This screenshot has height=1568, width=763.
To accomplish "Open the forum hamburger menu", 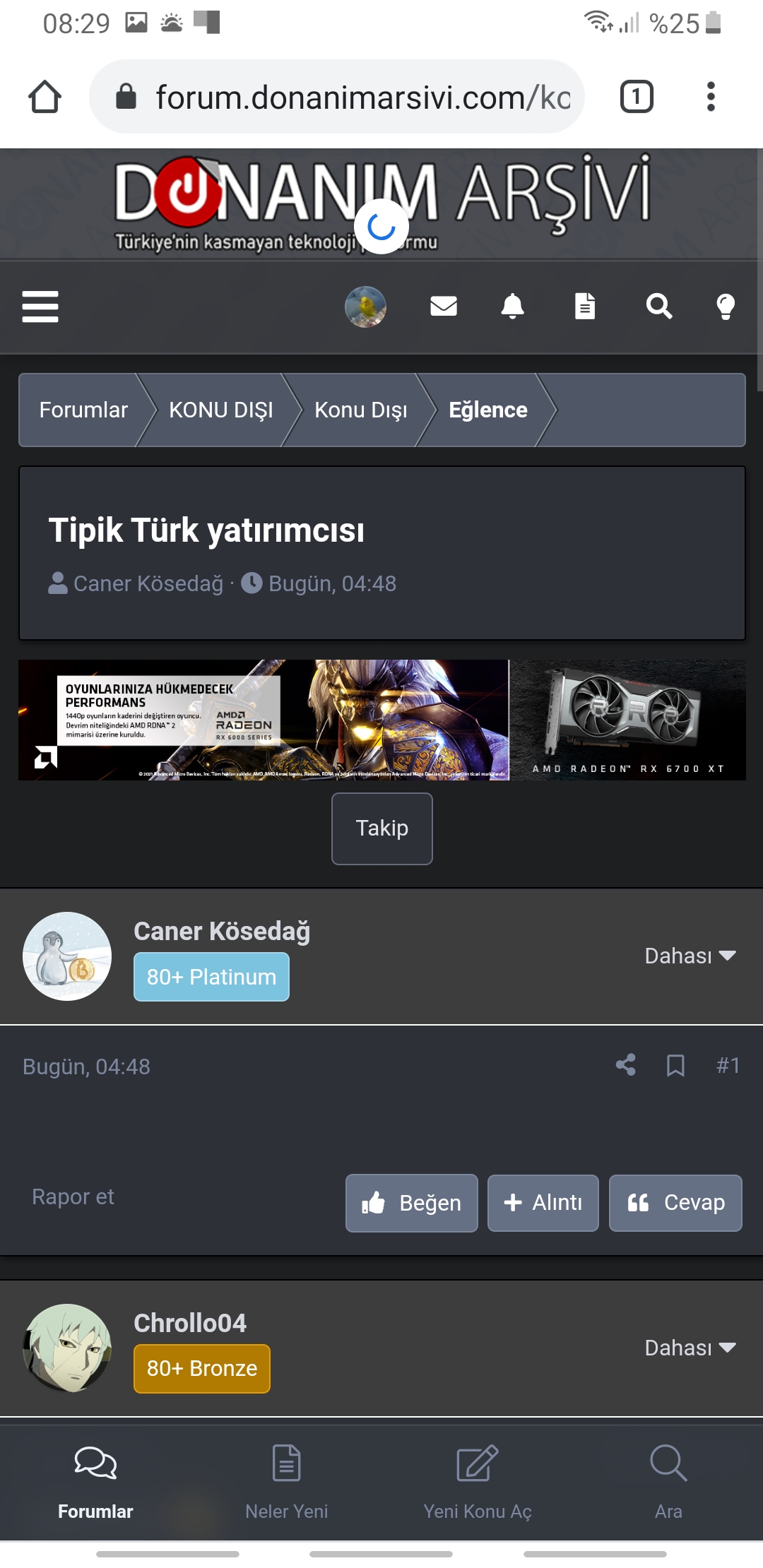I will 40,307.
